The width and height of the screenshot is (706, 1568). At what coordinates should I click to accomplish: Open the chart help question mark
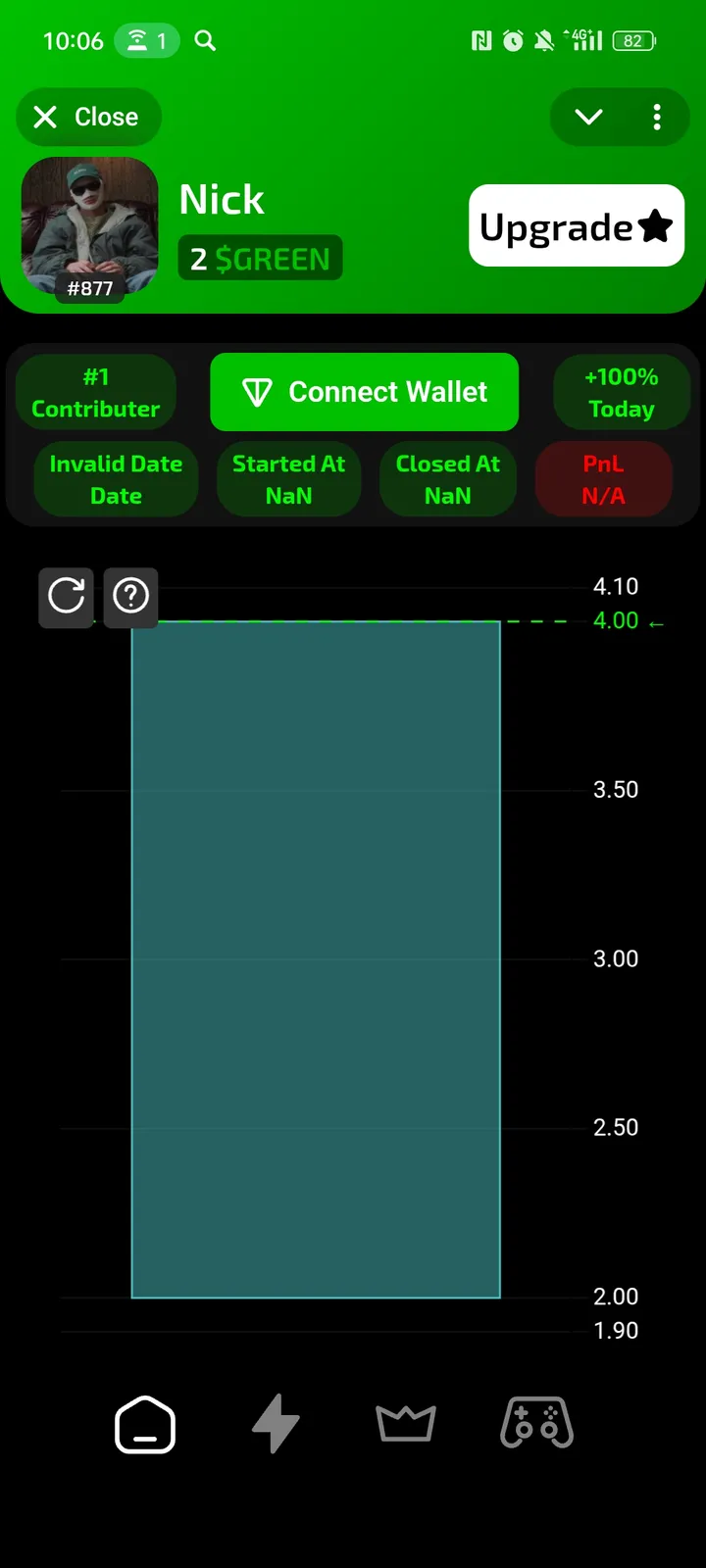(130, 597)
